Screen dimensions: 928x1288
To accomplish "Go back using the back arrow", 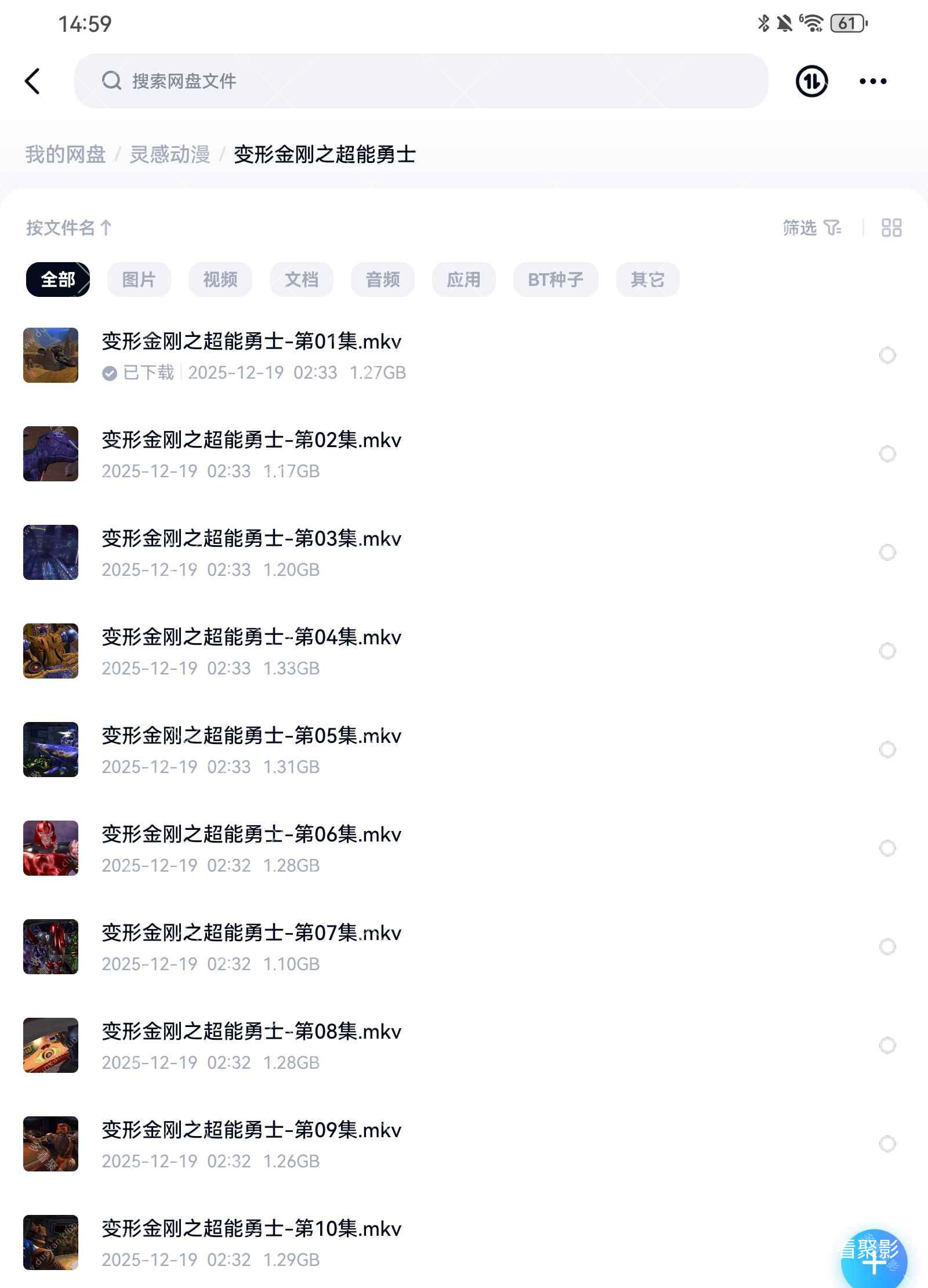I will tap(32, 81).
